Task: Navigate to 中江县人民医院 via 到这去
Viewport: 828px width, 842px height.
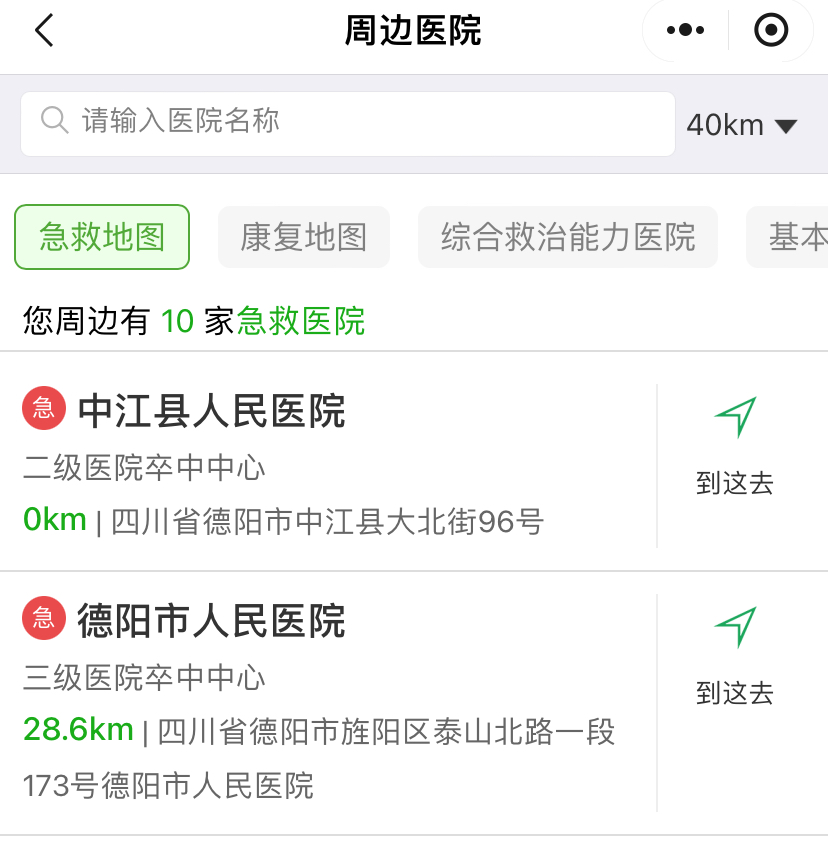Action: 735,445
